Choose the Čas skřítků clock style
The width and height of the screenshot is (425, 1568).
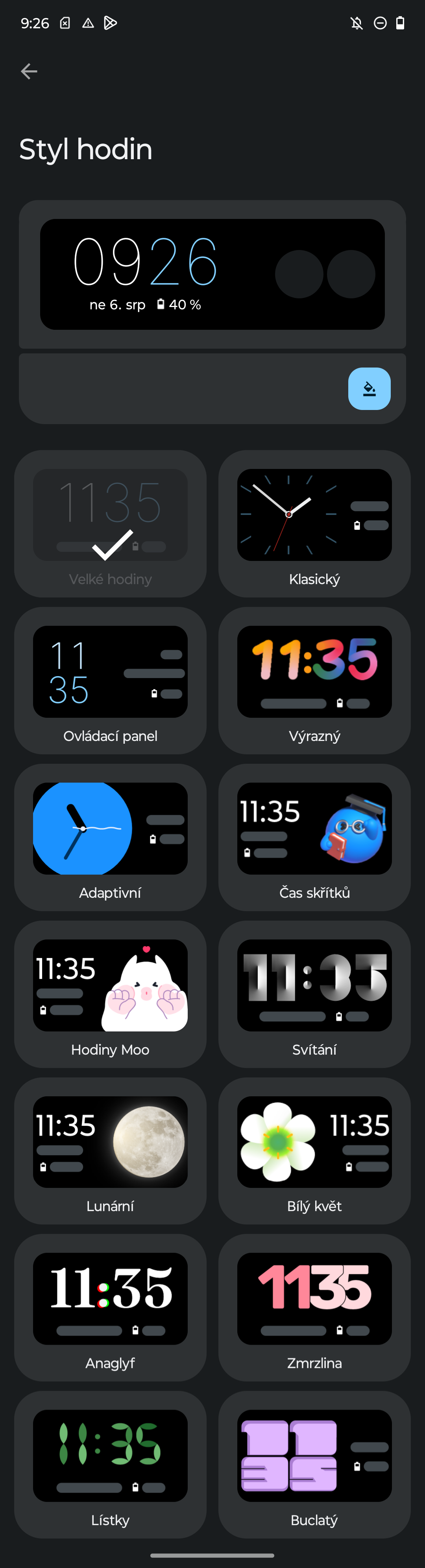pos(314,837)
